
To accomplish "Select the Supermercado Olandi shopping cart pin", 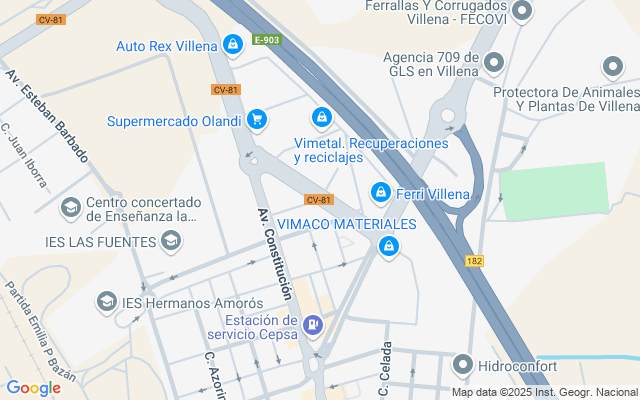I will (x=257, y=120).
